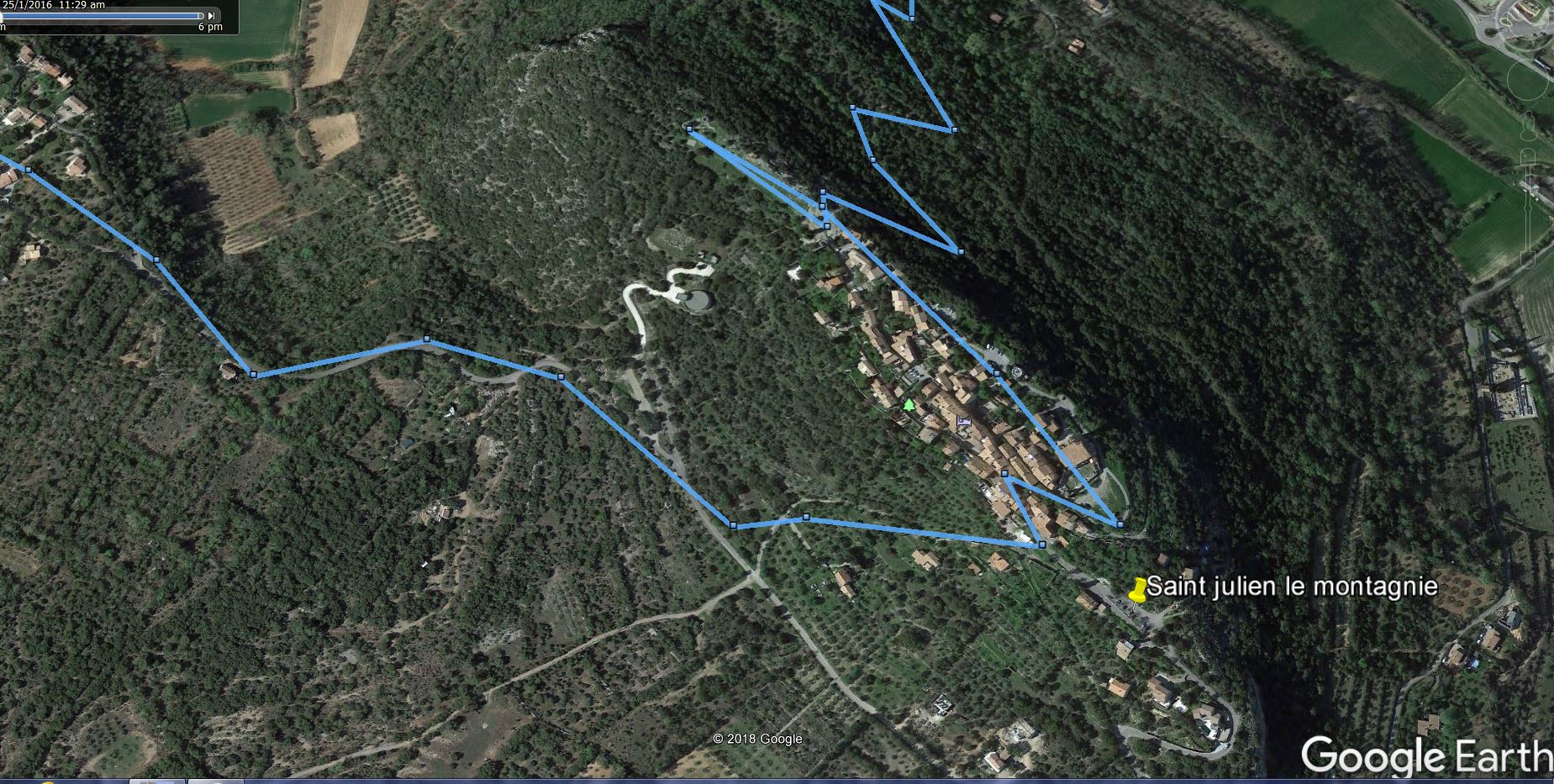1554x784 pixels.
Task: Activate the Street View pegman
Action: (x=1528, y=128)
